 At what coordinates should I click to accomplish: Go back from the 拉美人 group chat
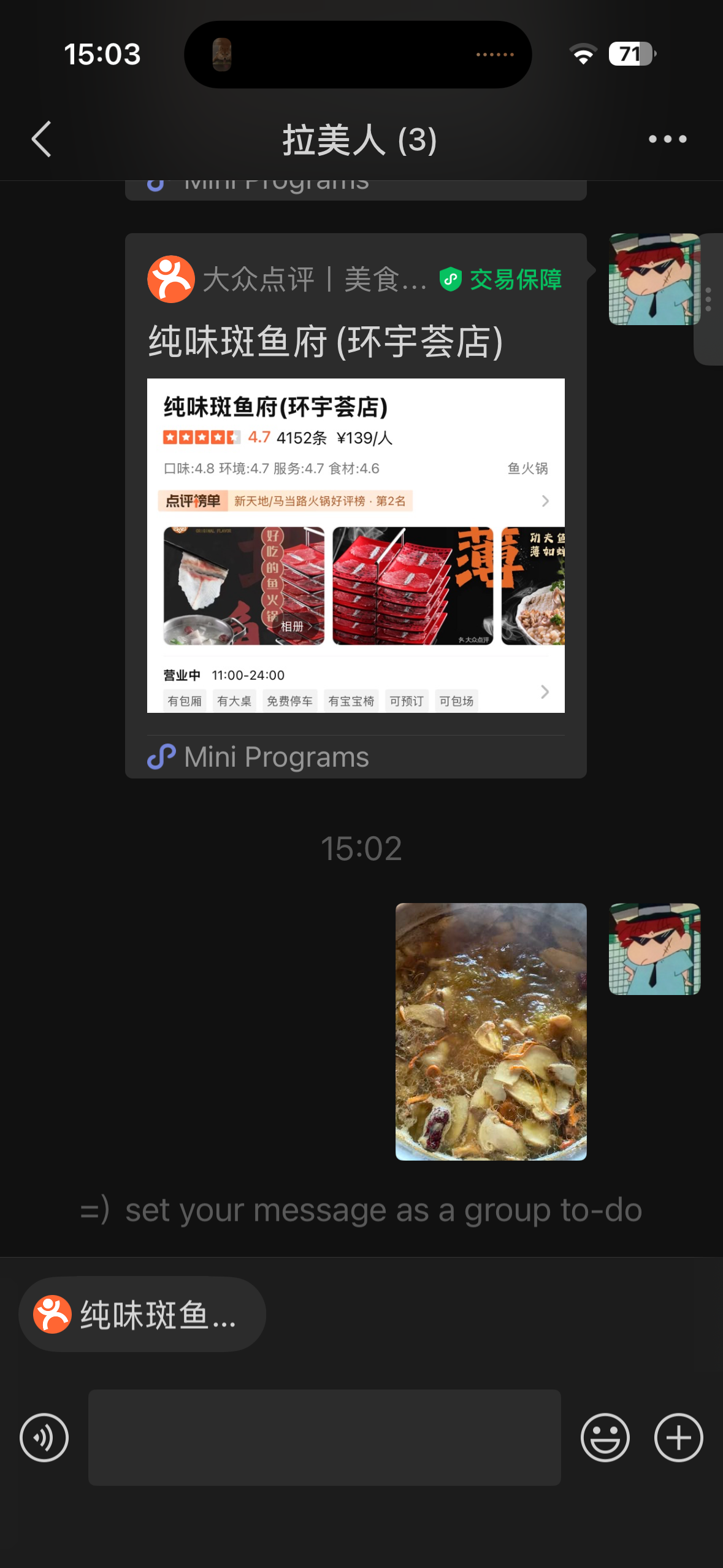42,139
